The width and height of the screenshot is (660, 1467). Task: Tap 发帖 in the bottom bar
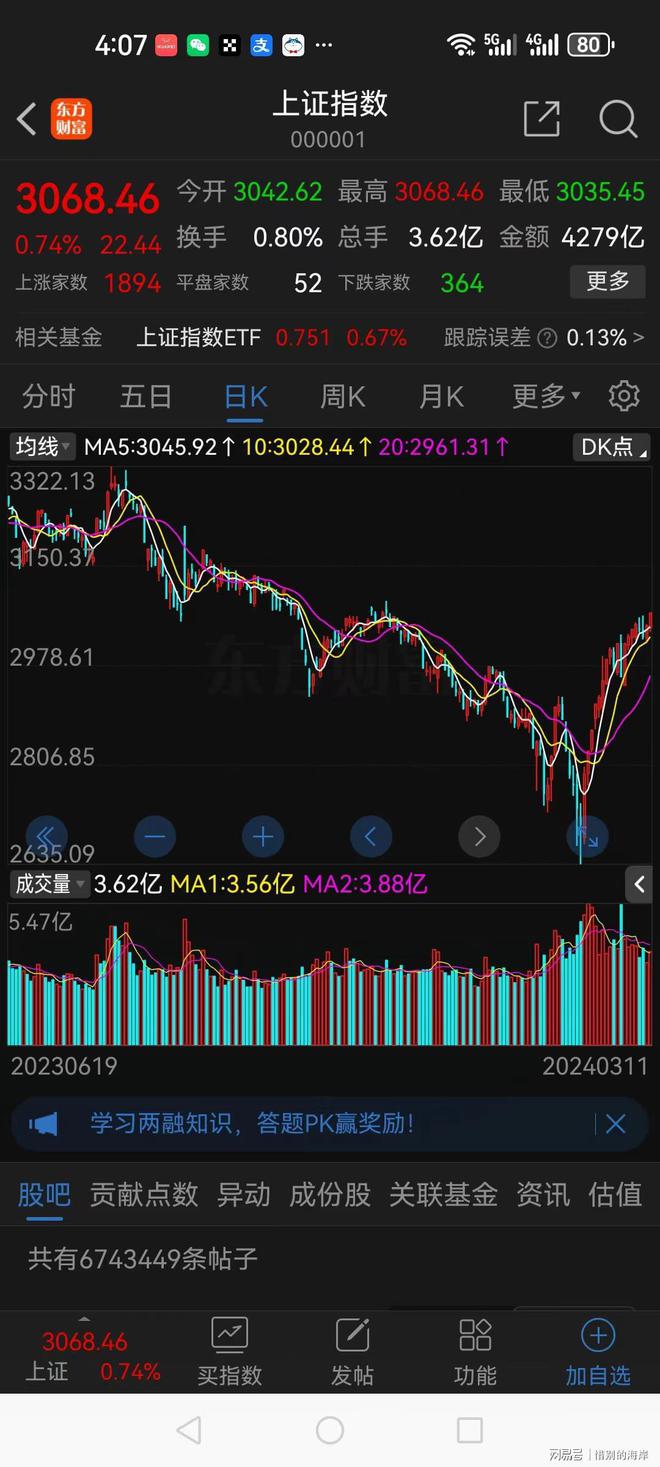pyautogui.click(x=352, y=1352)
